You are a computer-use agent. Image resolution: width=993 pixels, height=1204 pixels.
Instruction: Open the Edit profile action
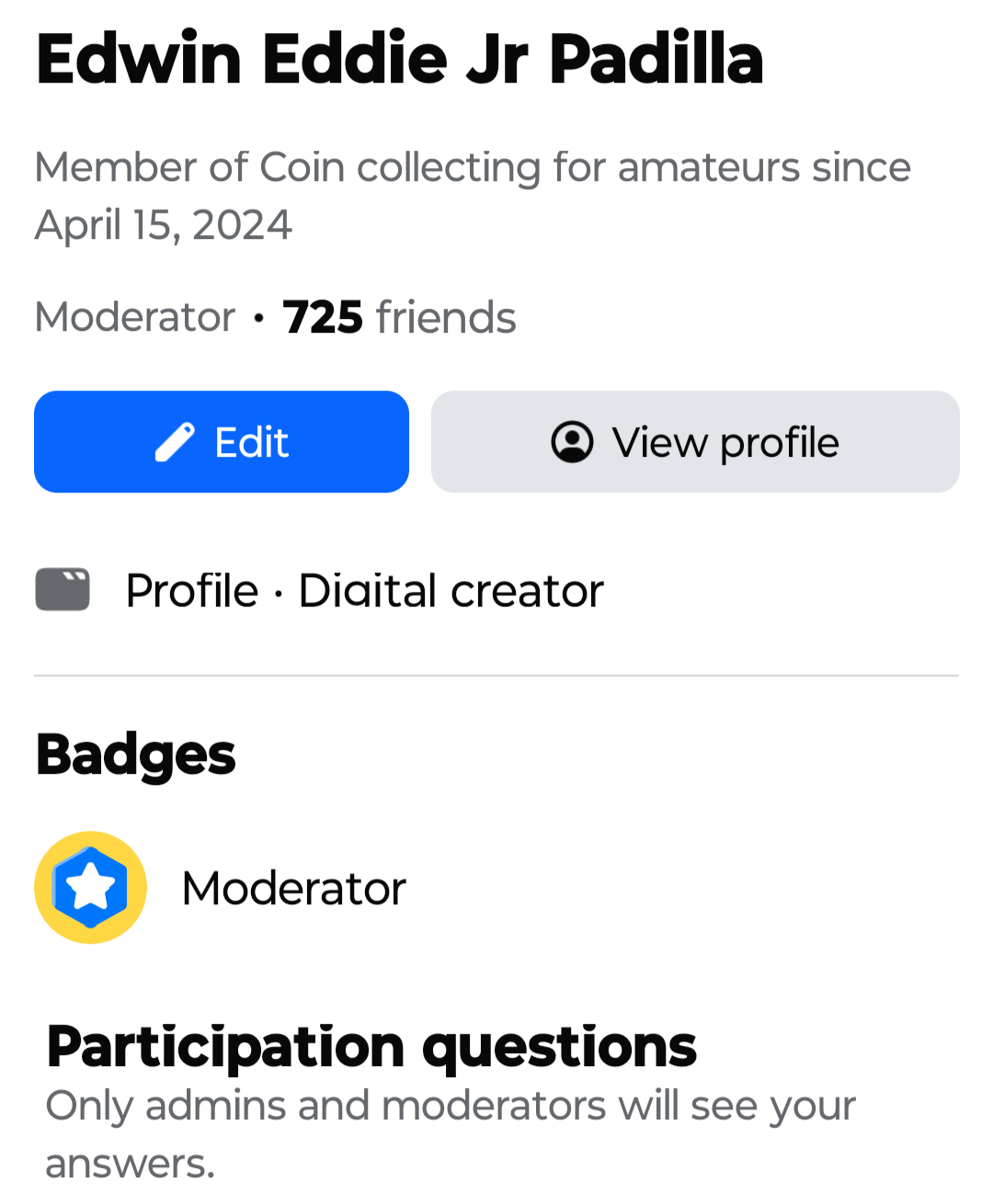(x=221, y=441)
